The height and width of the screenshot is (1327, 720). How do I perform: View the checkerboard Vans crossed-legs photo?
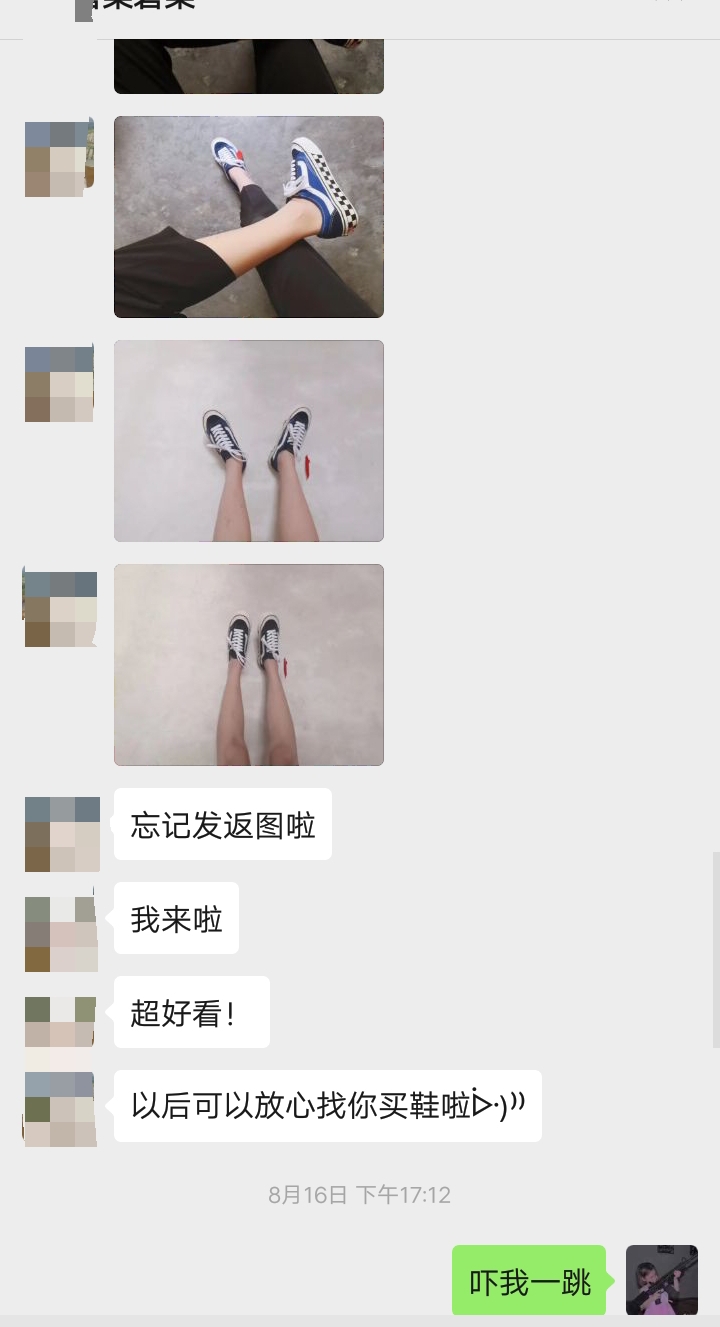(x=248, y=441)
